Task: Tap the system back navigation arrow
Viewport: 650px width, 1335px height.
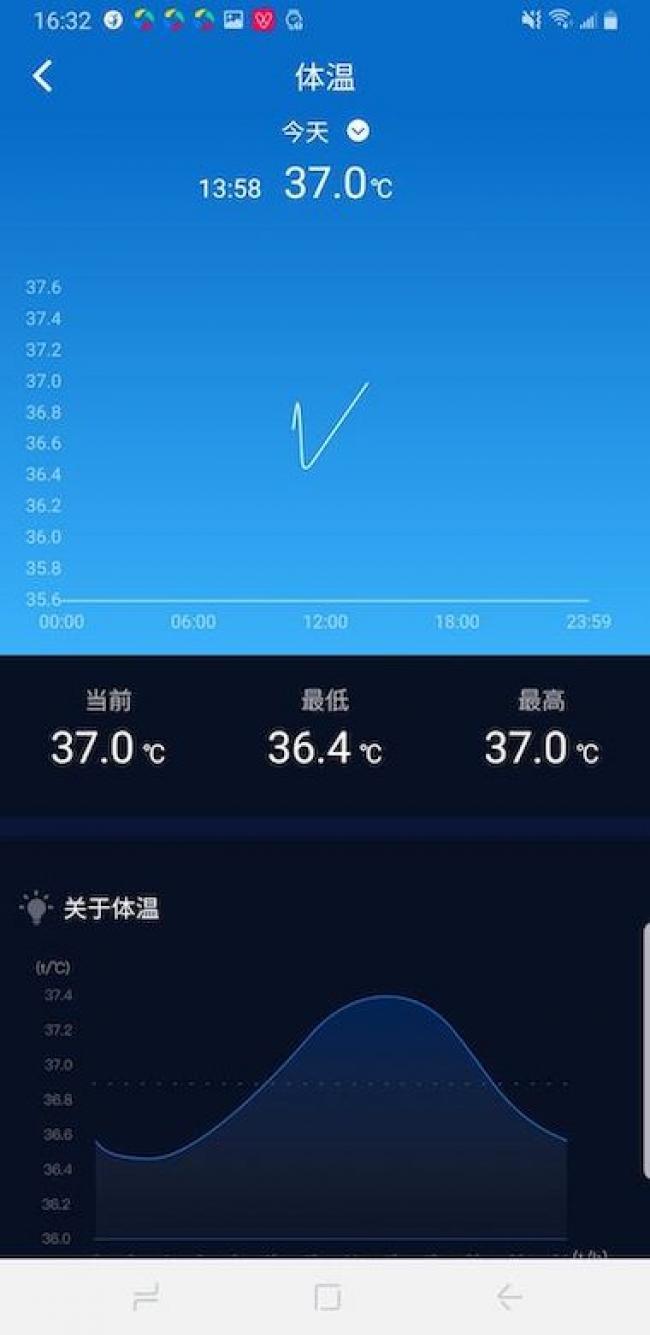Action: [509, 1297]
